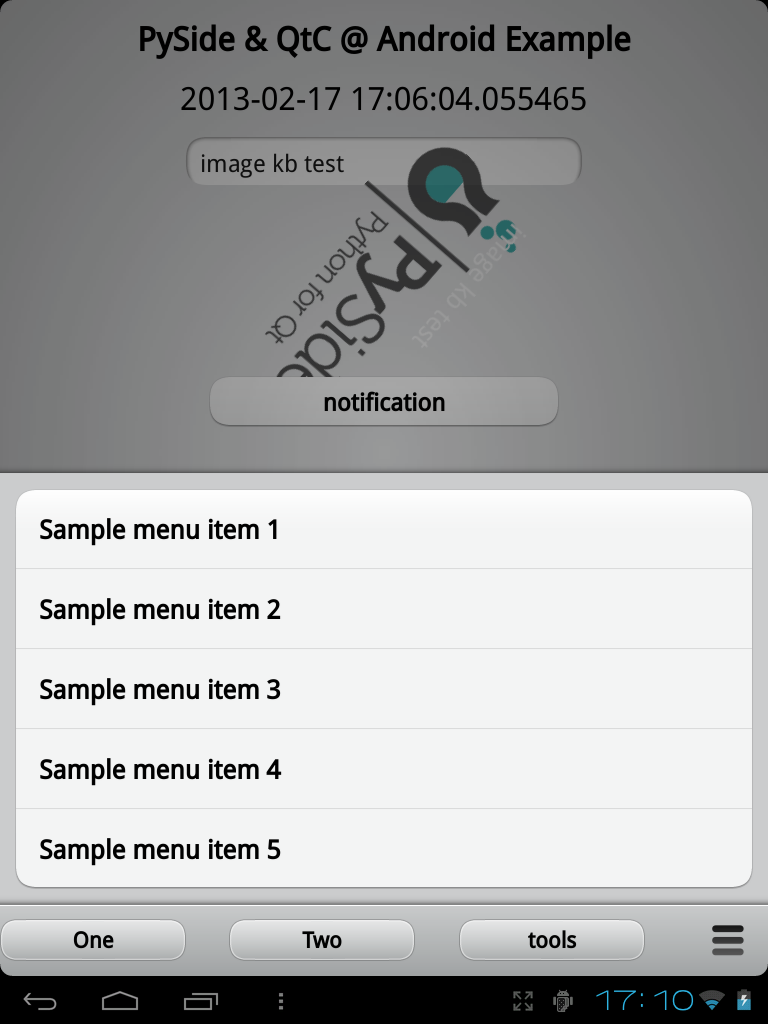Tap the One toolbar button
The image size is (768, 1024).
(93, 940)
